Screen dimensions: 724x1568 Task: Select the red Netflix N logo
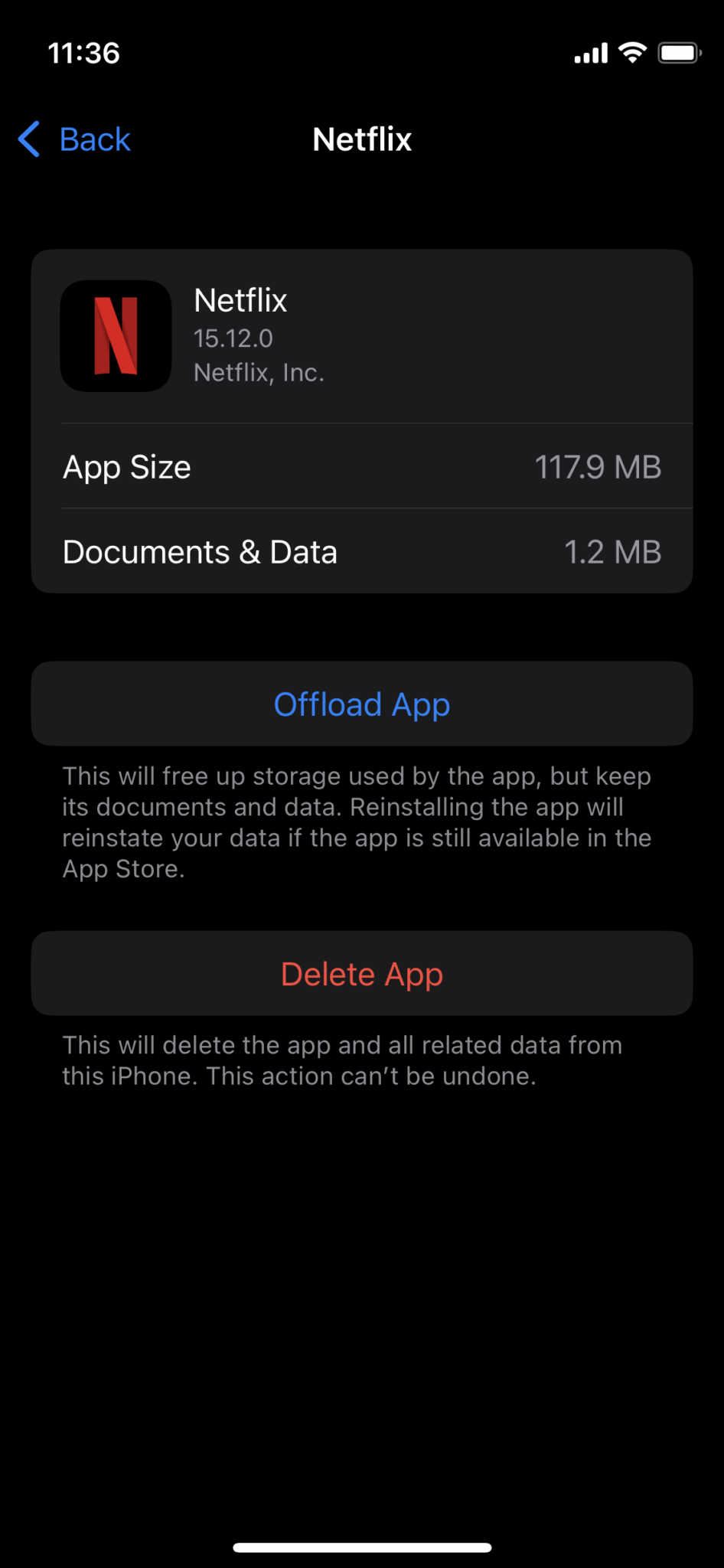point(116,335)
